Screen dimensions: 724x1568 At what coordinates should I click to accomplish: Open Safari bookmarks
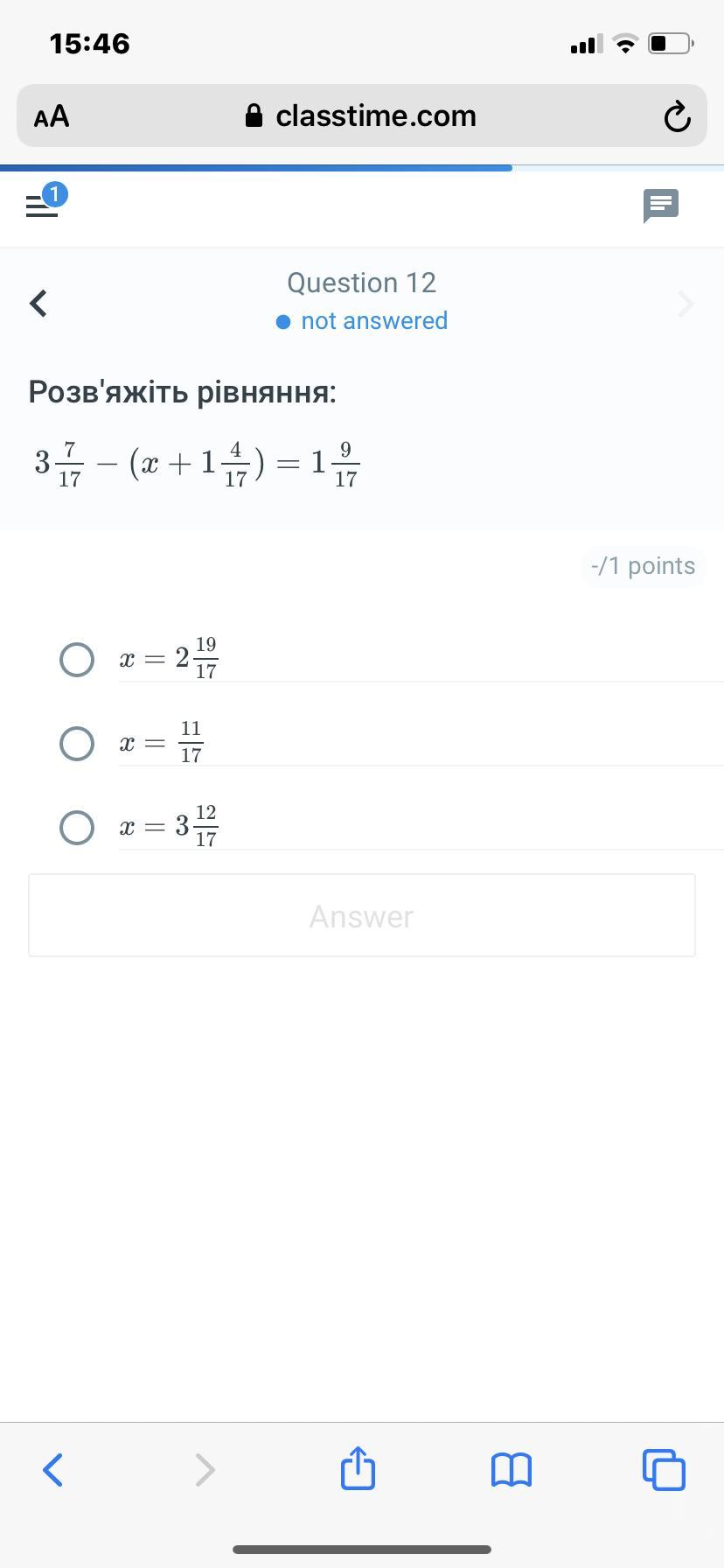point(512,1469)
